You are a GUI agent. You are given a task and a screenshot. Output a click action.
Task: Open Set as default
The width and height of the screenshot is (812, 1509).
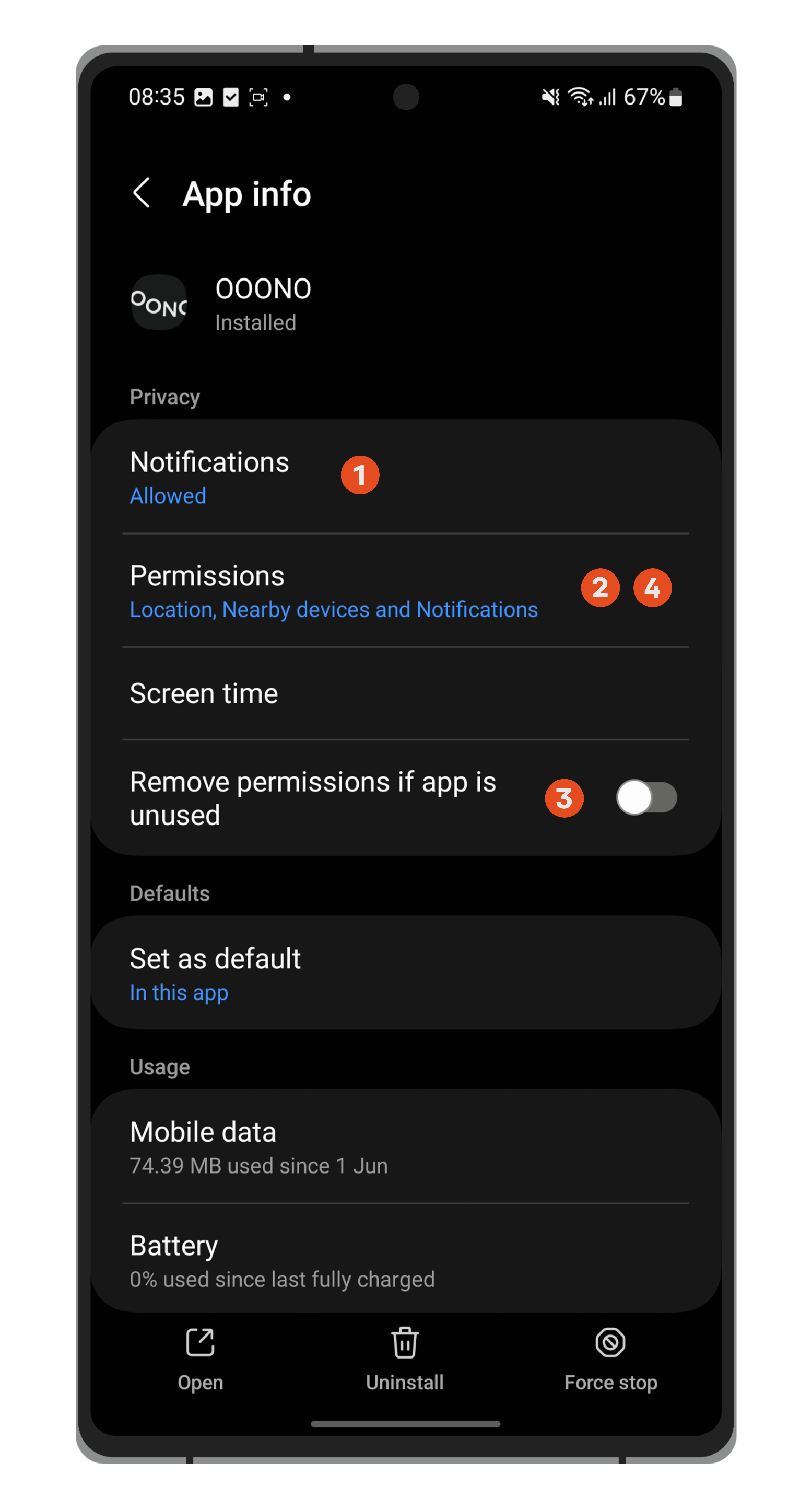(x=215, y=973)
